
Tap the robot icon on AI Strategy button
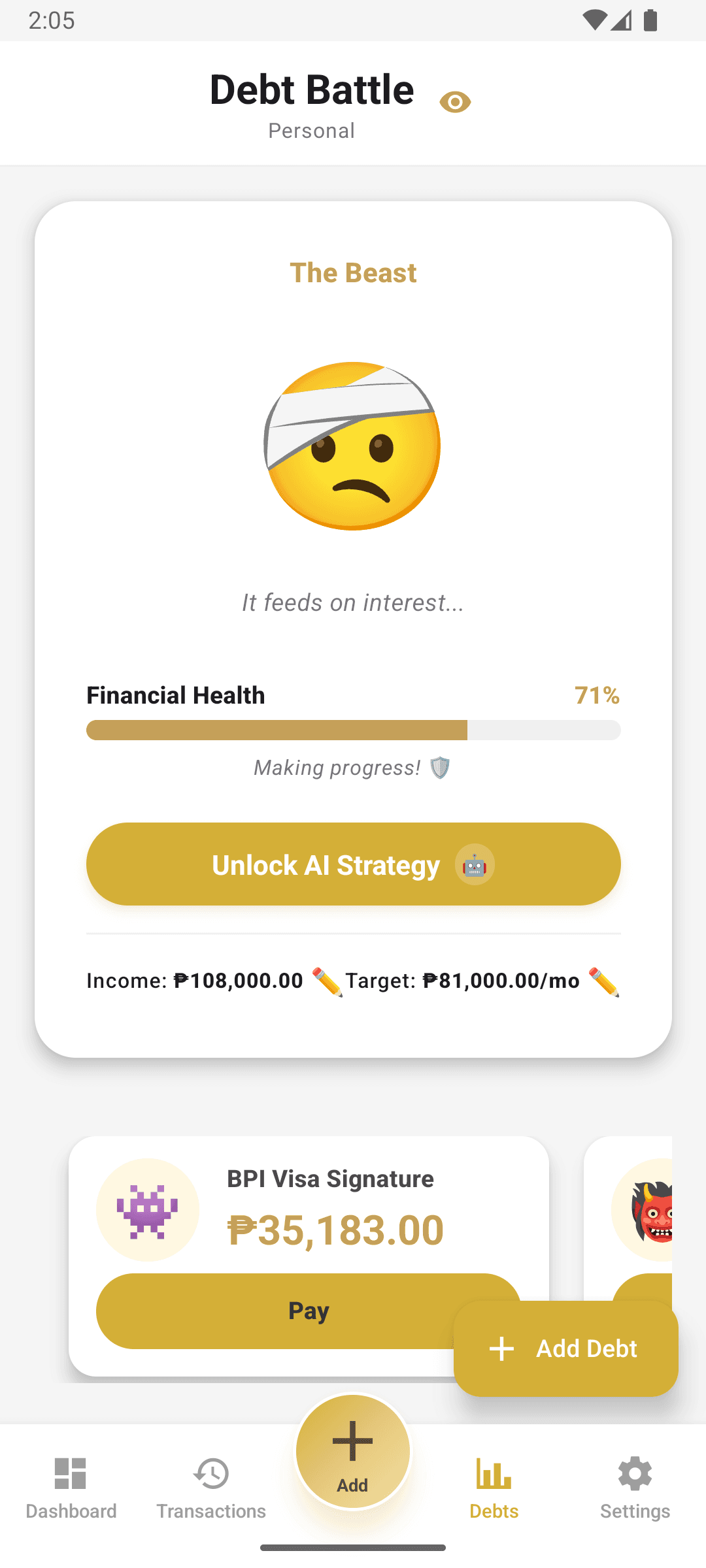(x=474, y=864)
